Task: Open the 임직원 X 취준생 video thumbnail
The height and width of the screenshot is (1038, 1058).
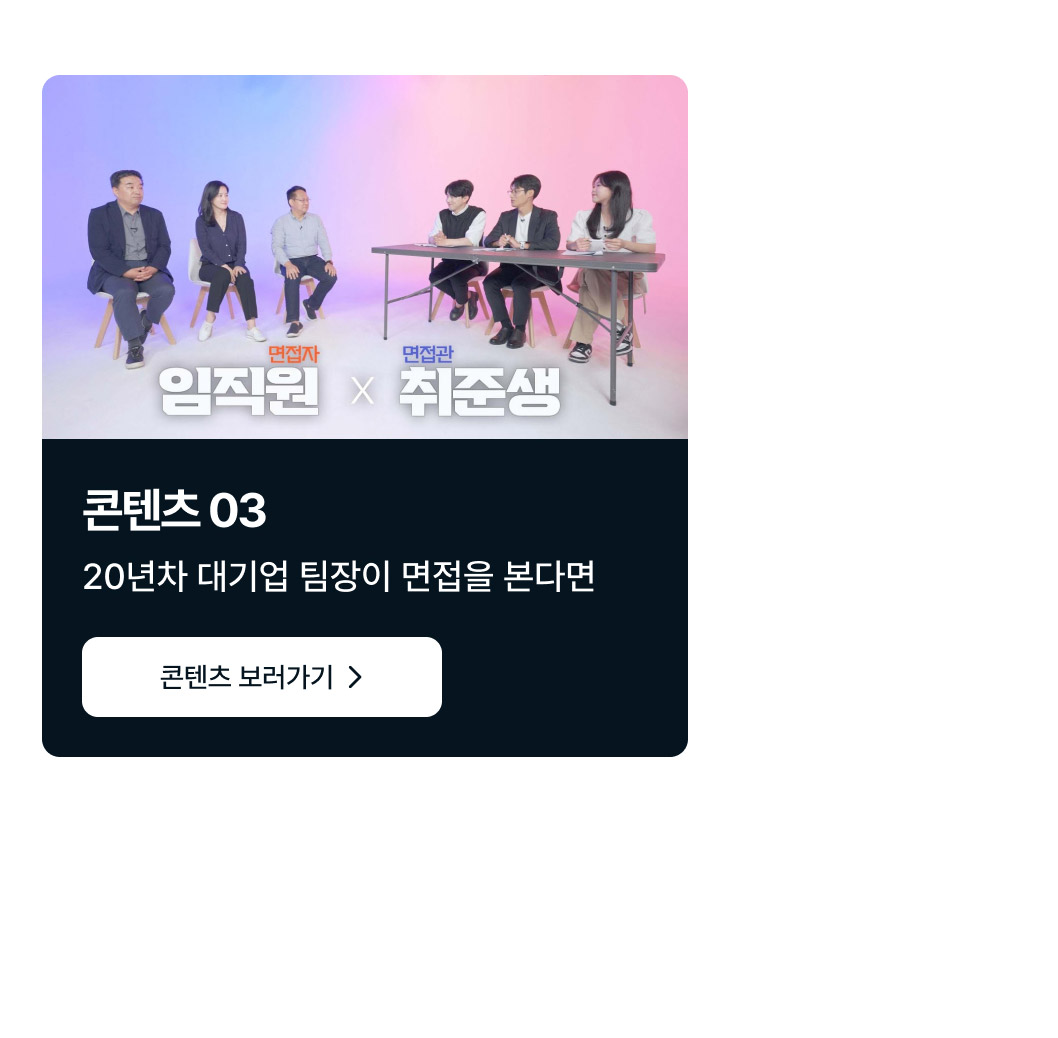Action: (x=364, y=257)
